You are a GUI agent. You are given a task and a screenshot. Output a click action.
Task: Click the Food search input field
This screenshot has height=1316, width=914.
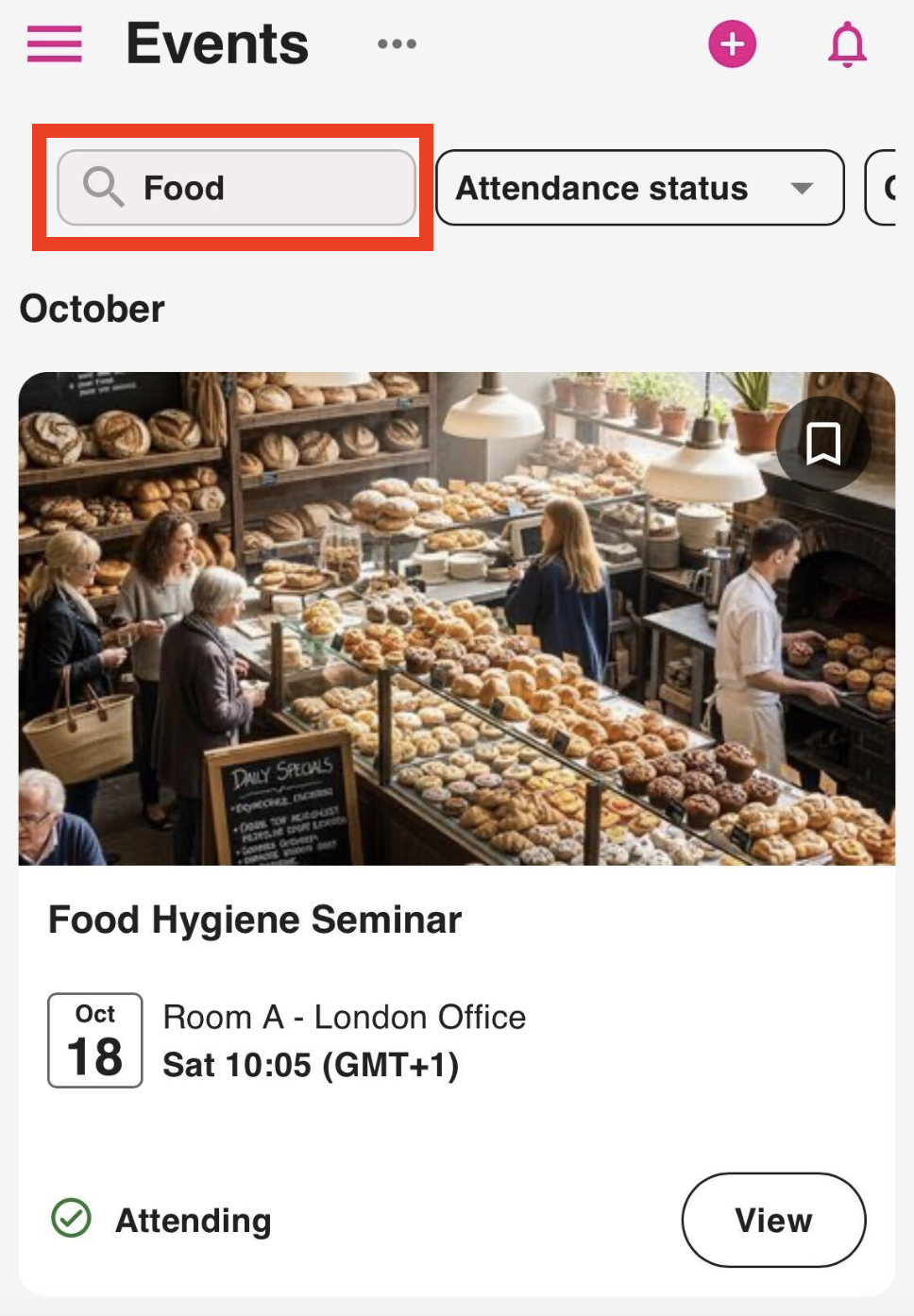(x=236, y=188)
